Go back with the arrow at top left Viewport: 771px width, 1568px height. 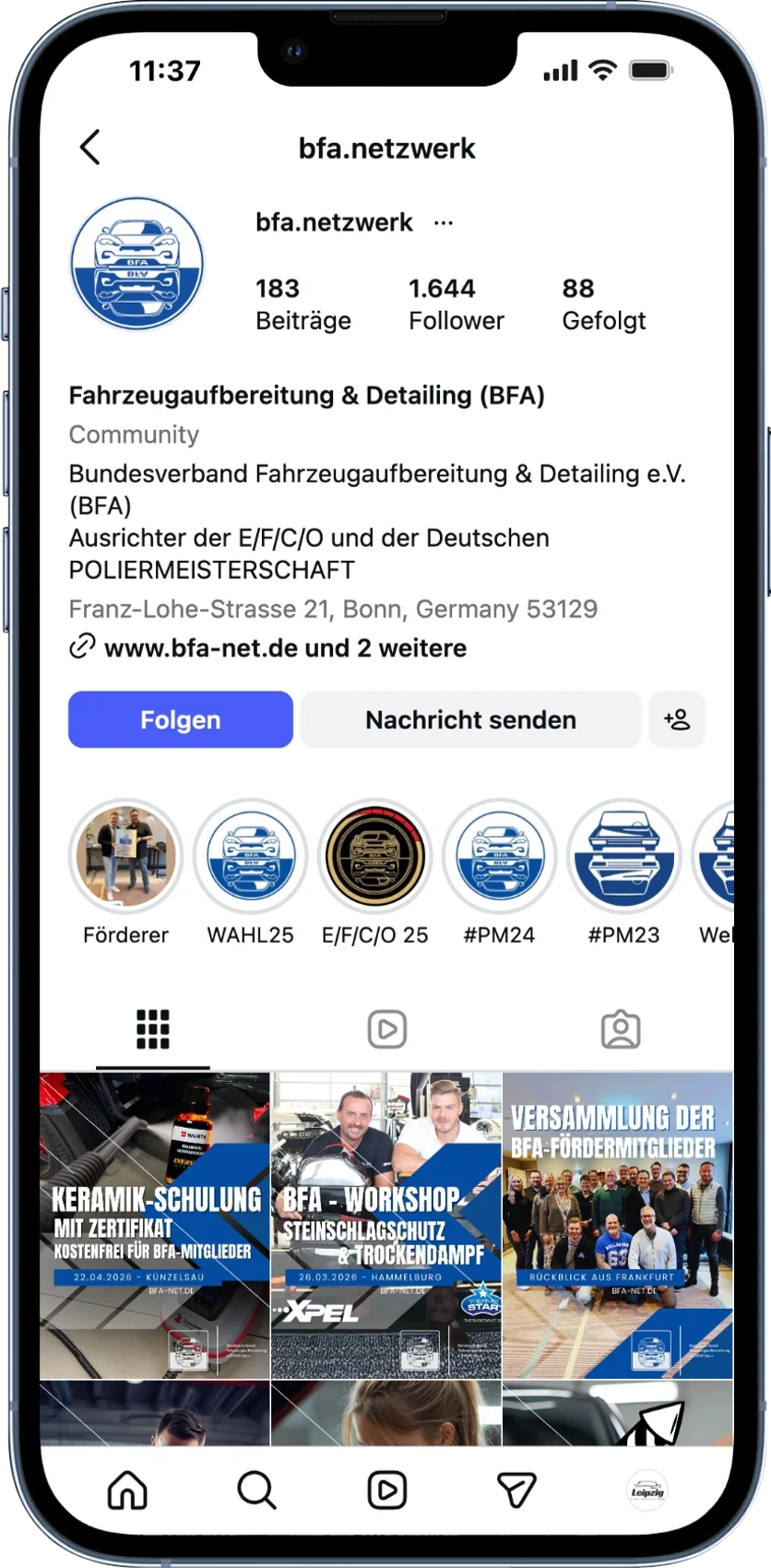pos(89,148)
